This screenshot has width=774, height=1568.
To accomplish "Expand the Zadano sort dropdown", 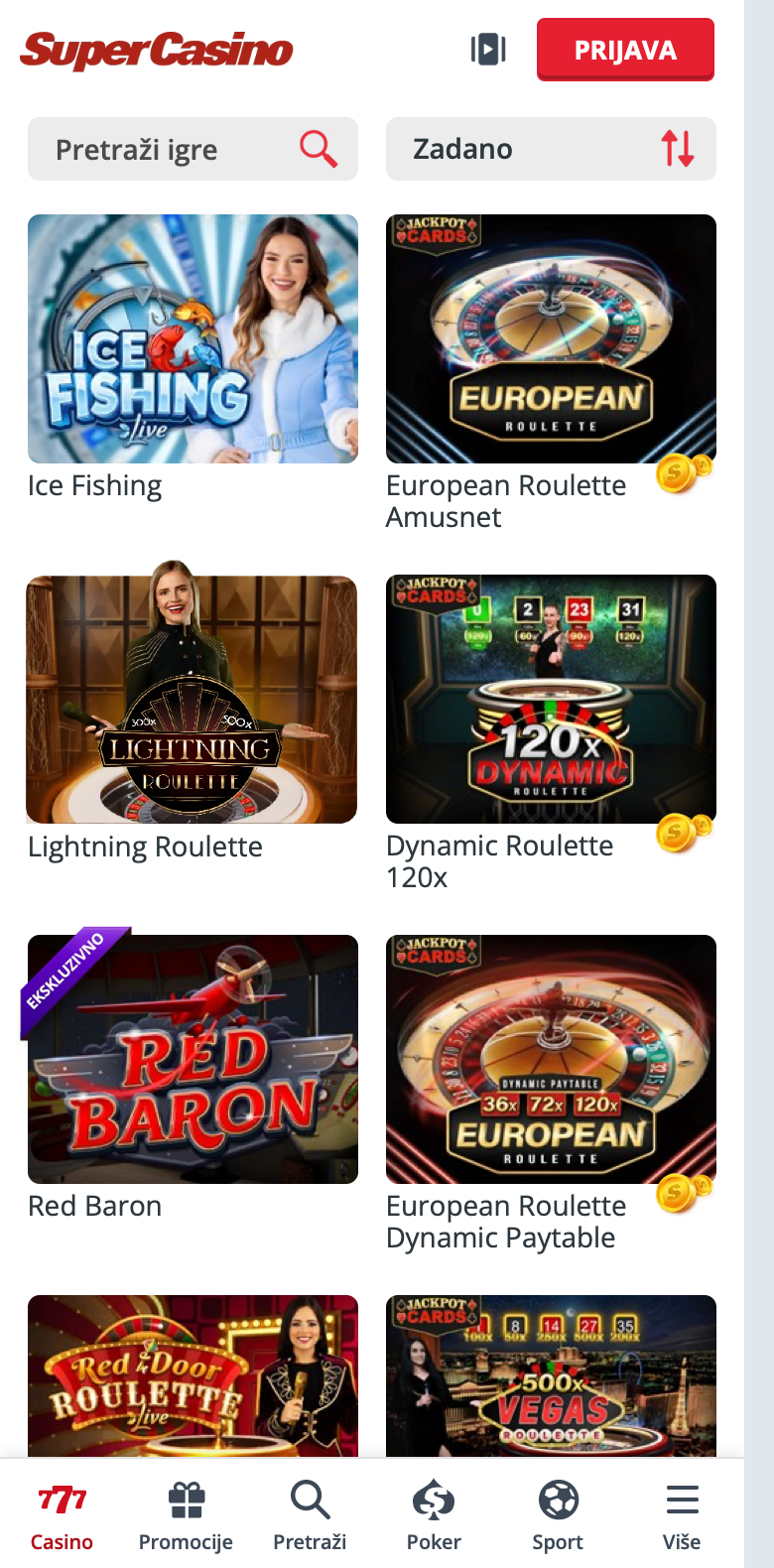I will [x=551, y=149].
